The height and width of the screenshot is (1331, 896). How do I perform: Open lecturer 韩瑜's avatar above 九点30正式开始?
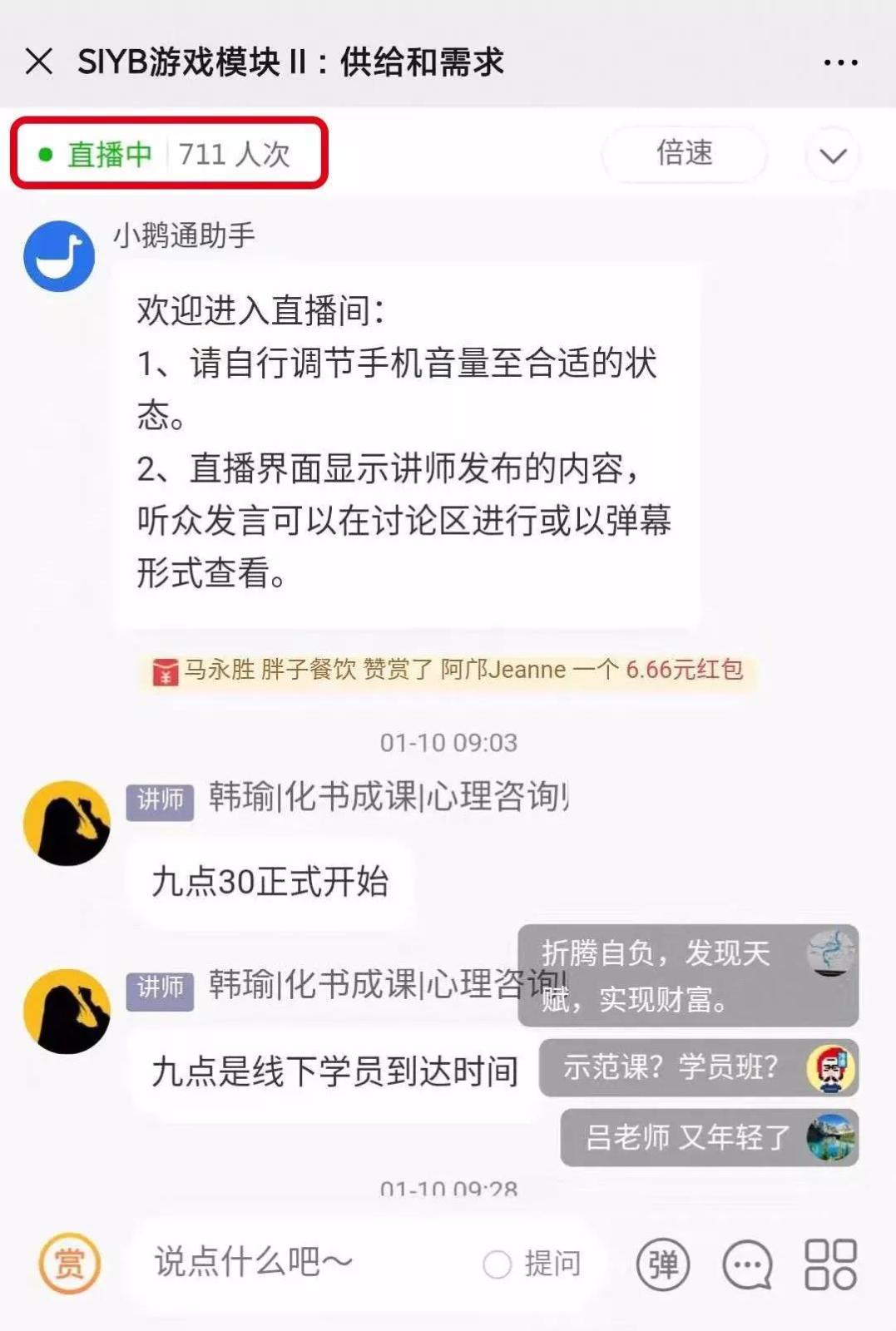click(67, 823)
